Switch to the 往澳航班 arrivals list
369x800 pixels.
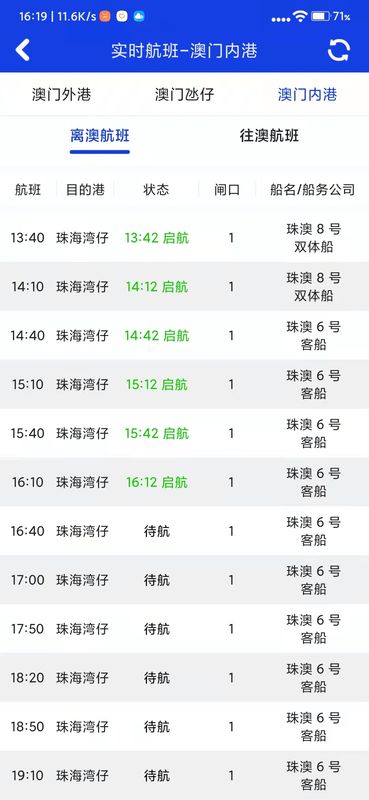(269, 136)
